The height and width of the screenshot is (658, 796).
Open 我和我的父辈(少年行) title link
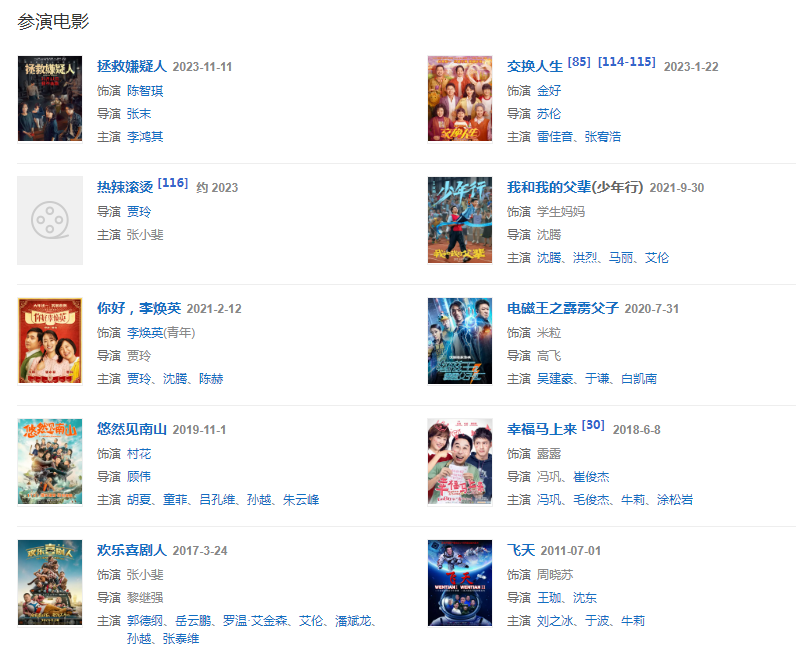[577, 188]
